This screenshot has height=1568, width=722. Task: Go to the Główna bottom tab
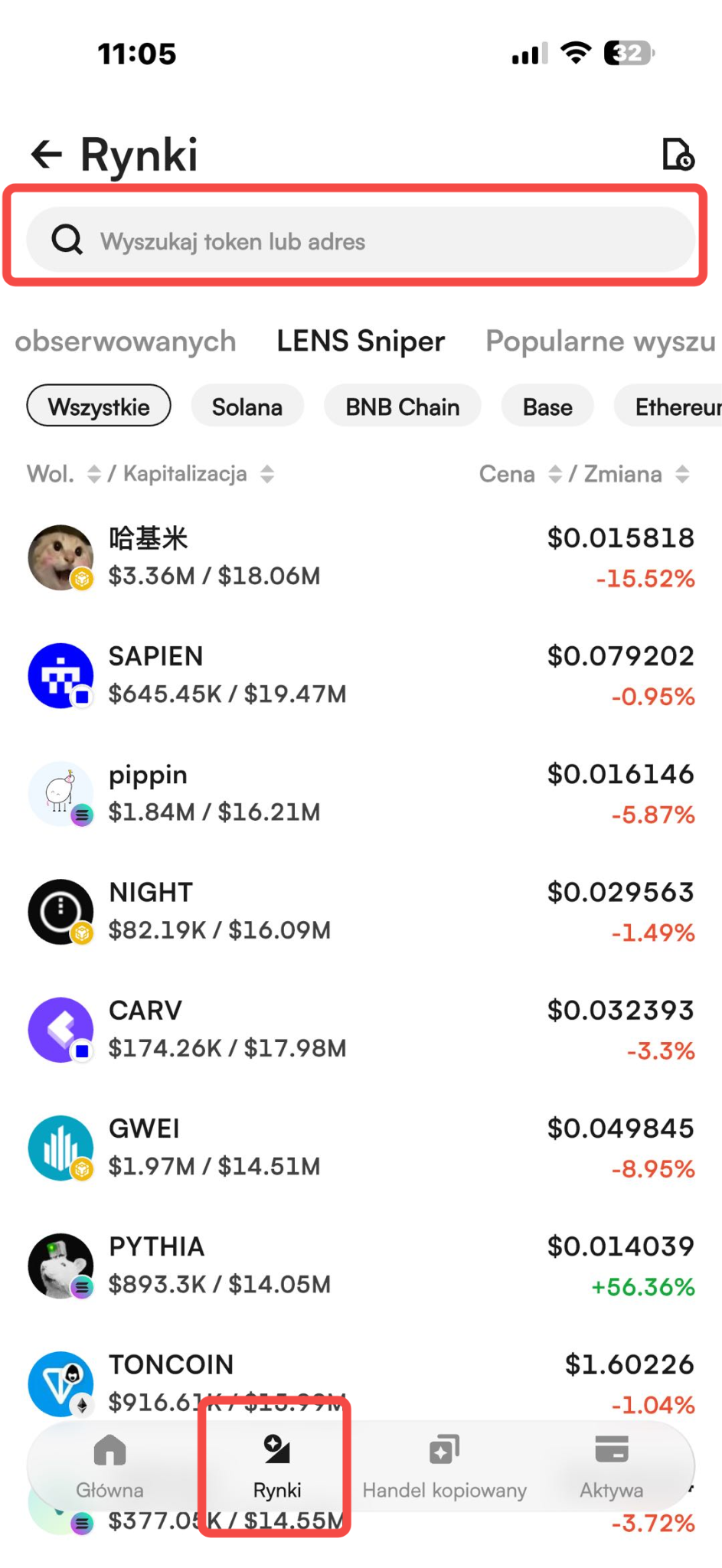[109, 1466]
